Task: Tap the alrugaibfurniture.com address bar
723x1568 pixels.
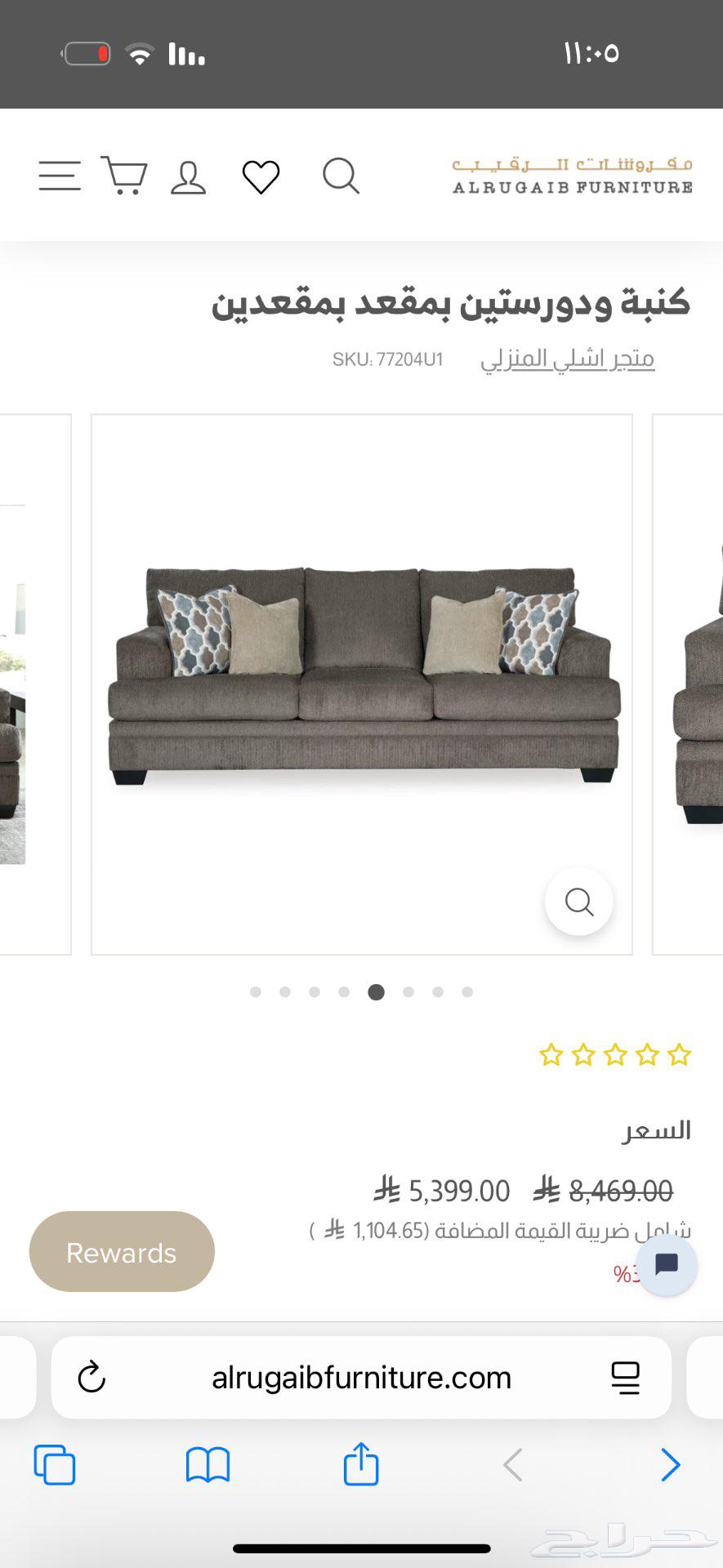Action: click(361, 1378)
